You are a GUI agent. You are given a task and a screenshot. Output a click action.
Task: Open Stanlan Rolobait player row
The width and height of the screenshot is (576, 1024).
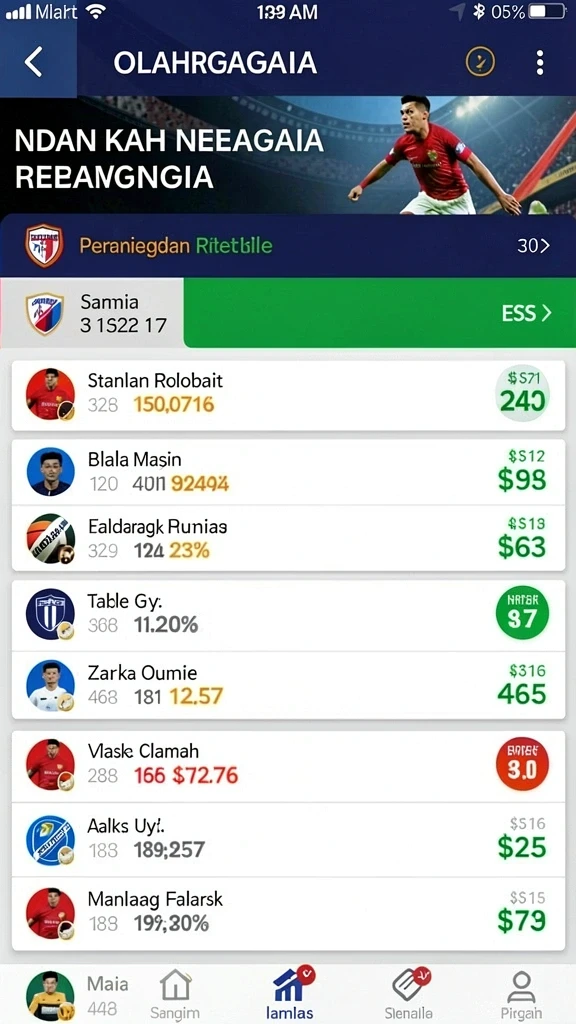click(288, 395)
